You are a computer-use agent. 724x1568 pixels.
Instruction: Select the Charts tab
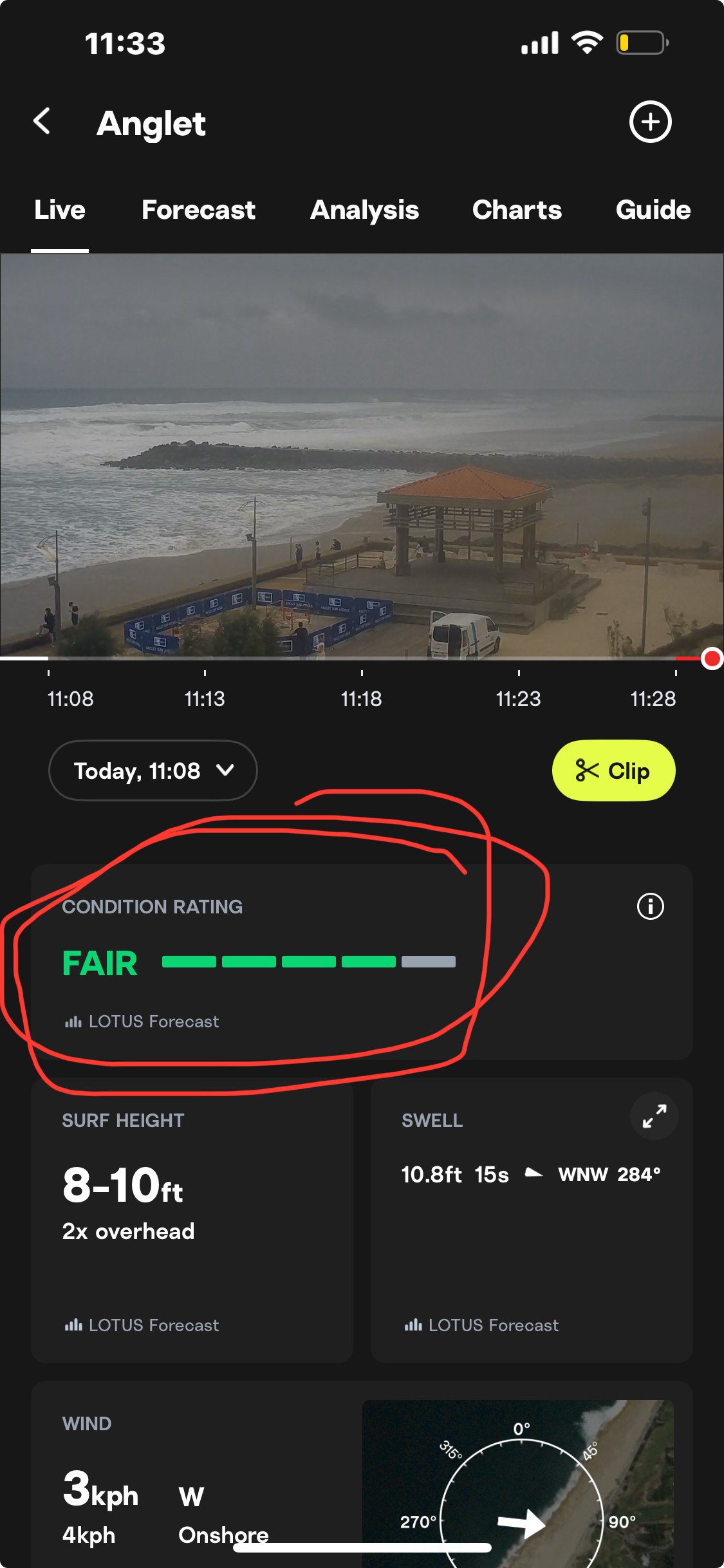pos(517,210)
